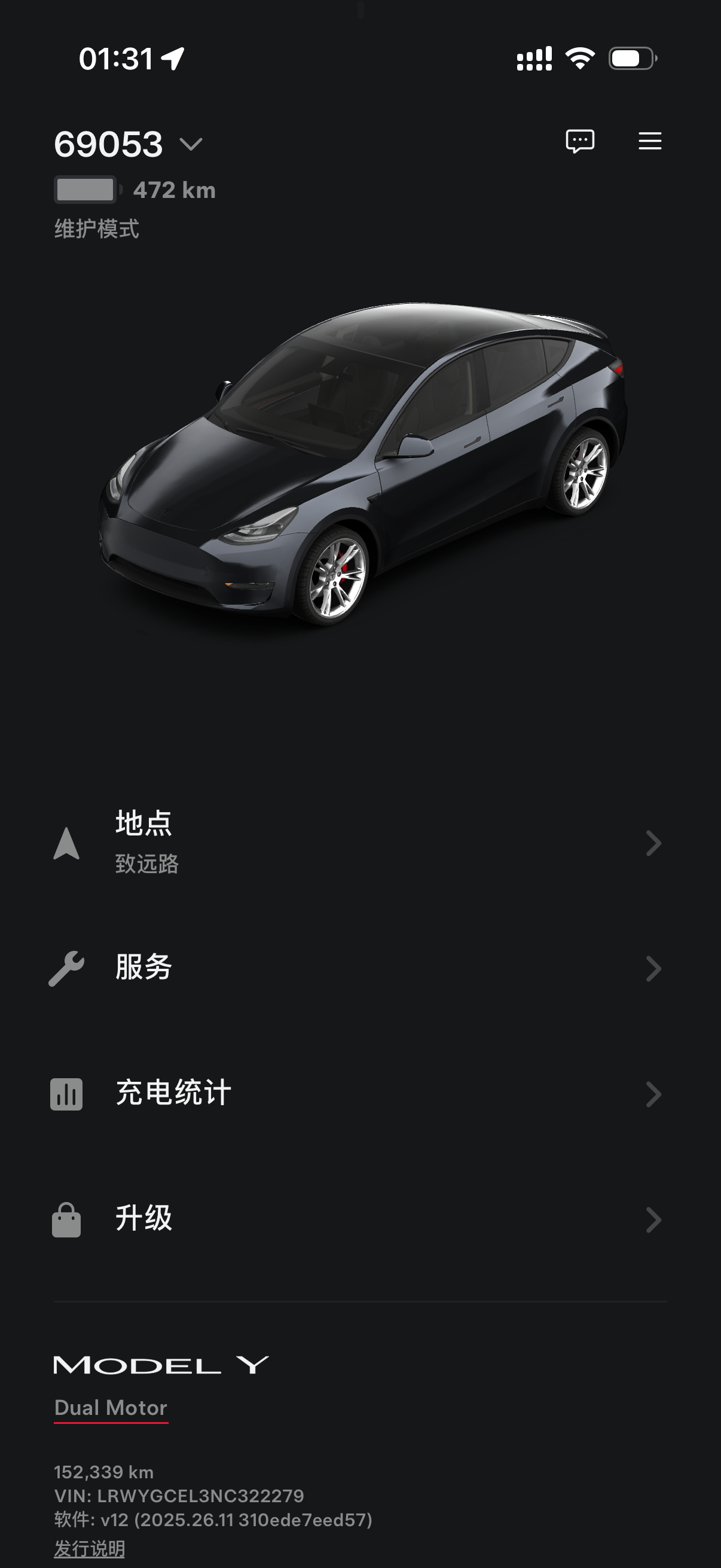721x1568 pixels.
Task: Tap the battery charge indicator bar
Action: pyautogui.click(x=85, y=190)
